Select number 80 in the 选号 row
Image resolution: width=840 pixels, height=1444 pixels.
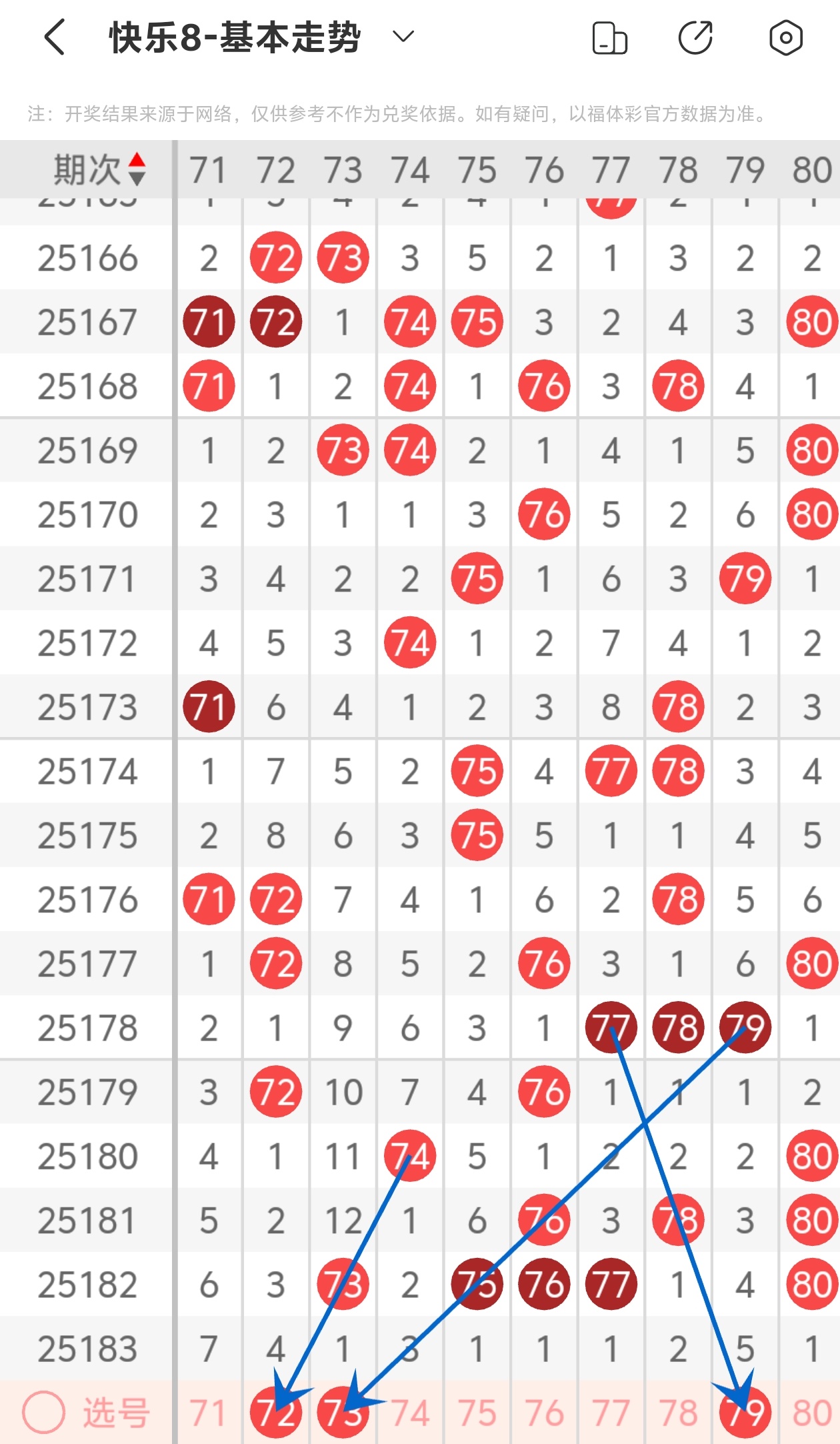pos(811,1413)
